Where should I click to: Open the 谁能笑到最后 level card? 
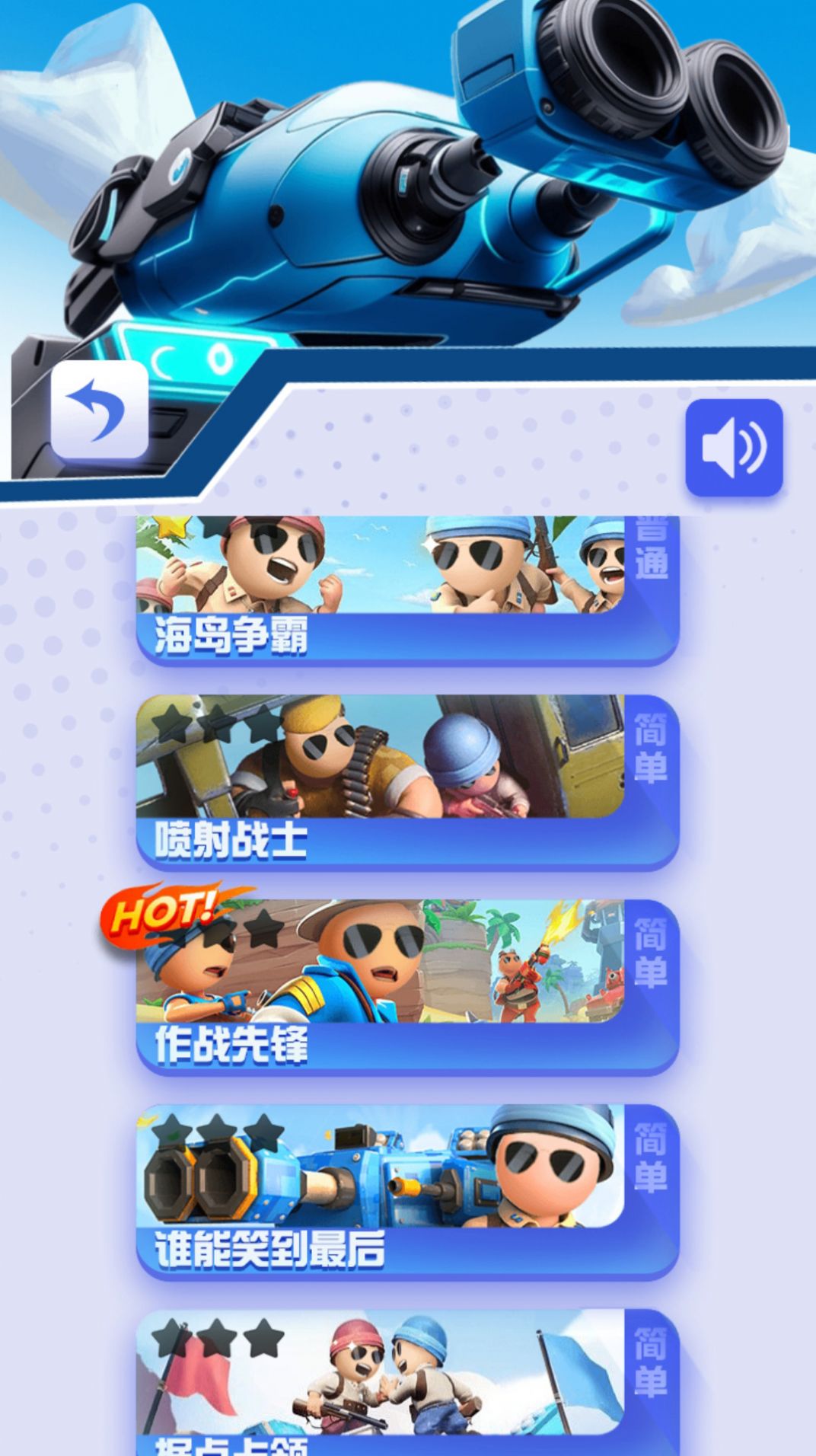[406, 1191]
